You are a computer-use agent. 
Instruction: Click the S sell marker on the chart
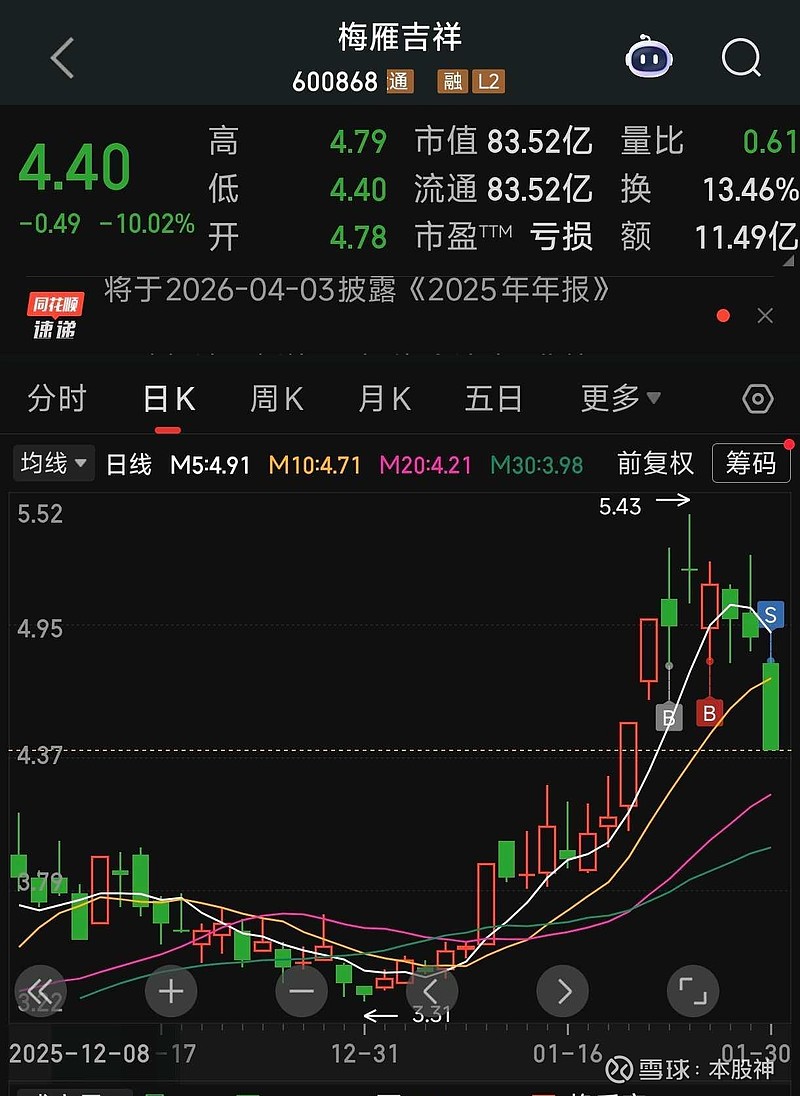[769, 616]
